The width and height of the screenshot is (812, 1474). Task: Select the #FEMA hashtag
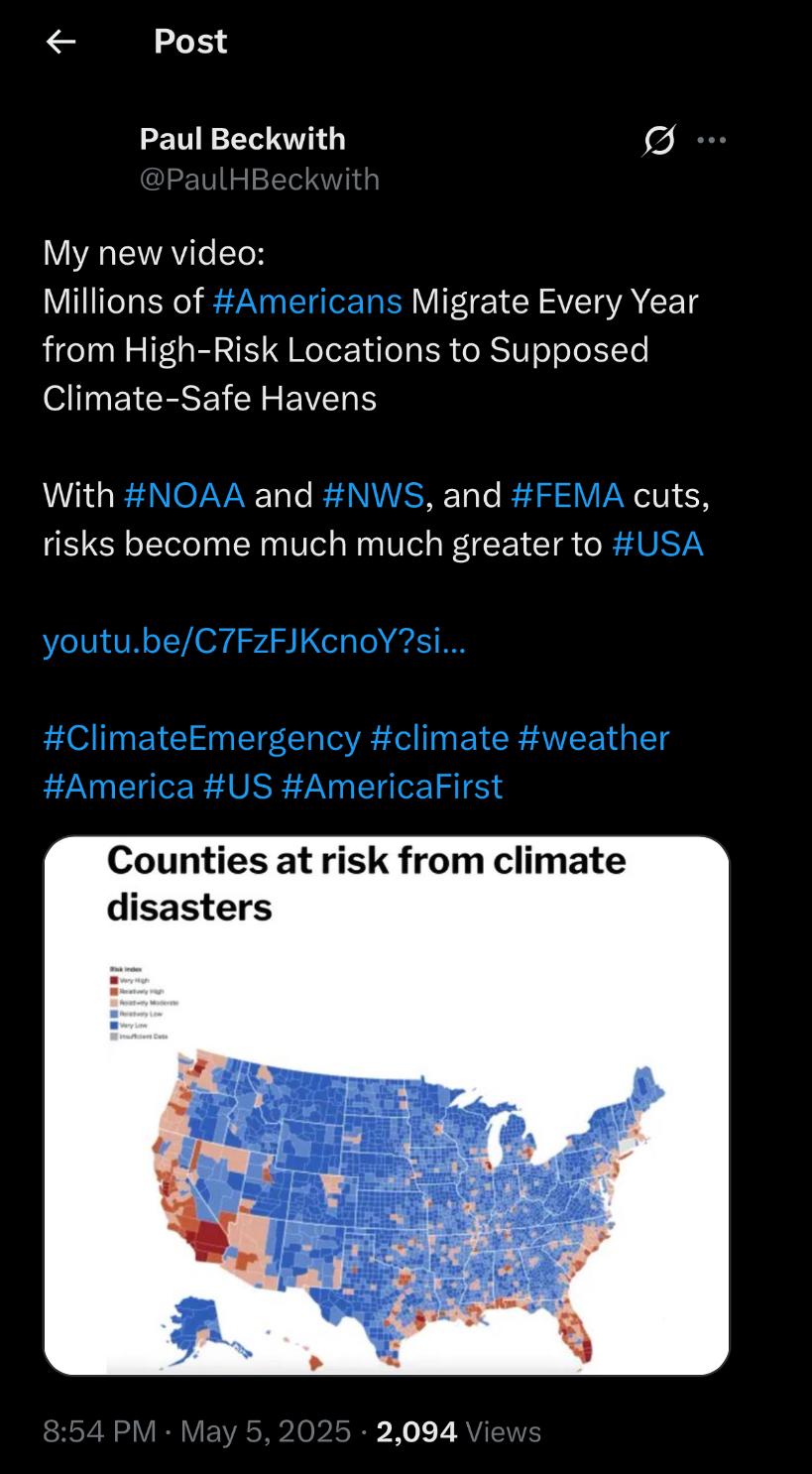click(x=567, y=495)
